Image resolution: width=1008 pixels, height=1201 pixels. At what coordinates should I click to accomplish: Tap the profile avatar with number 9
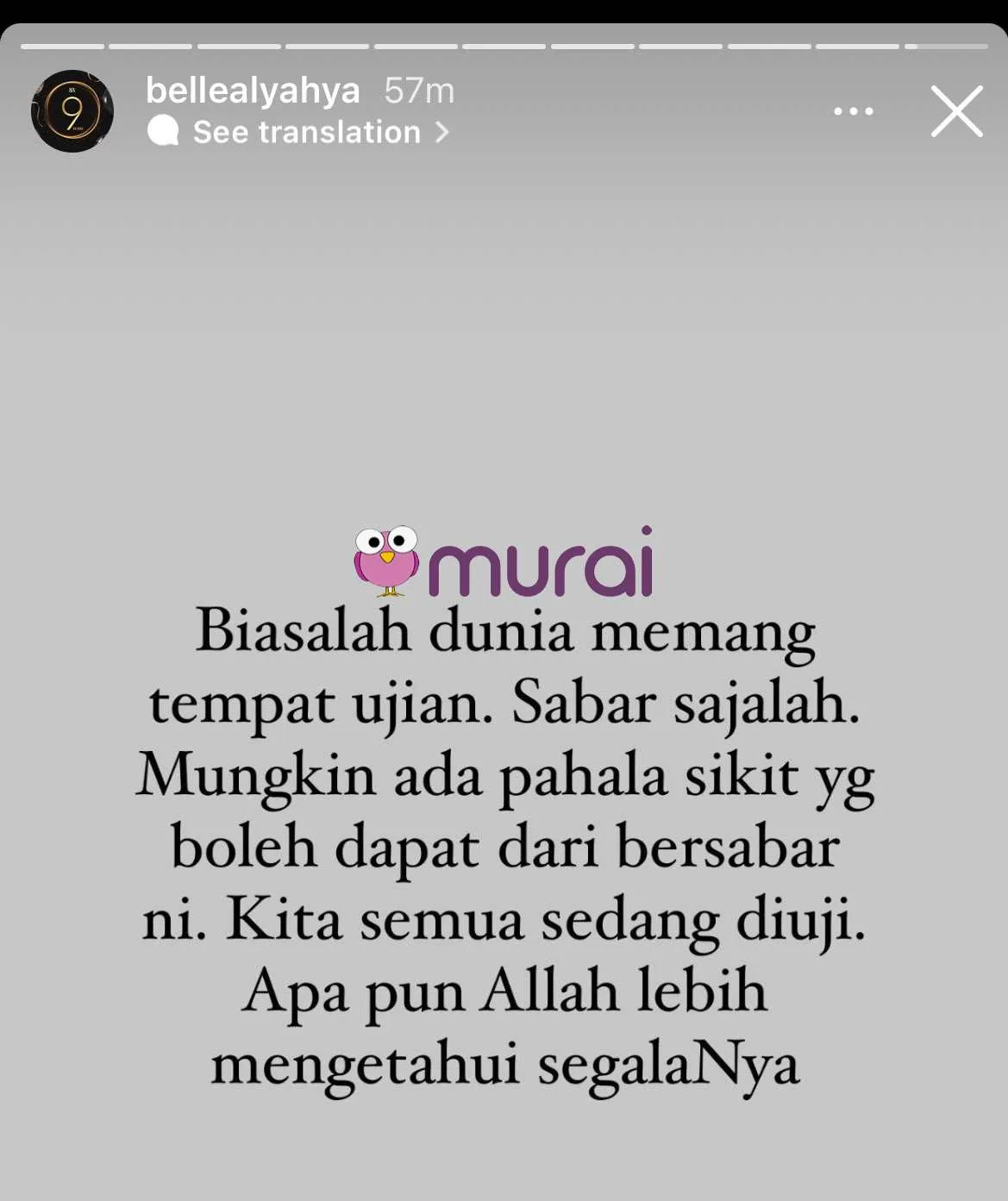point(72,111)
